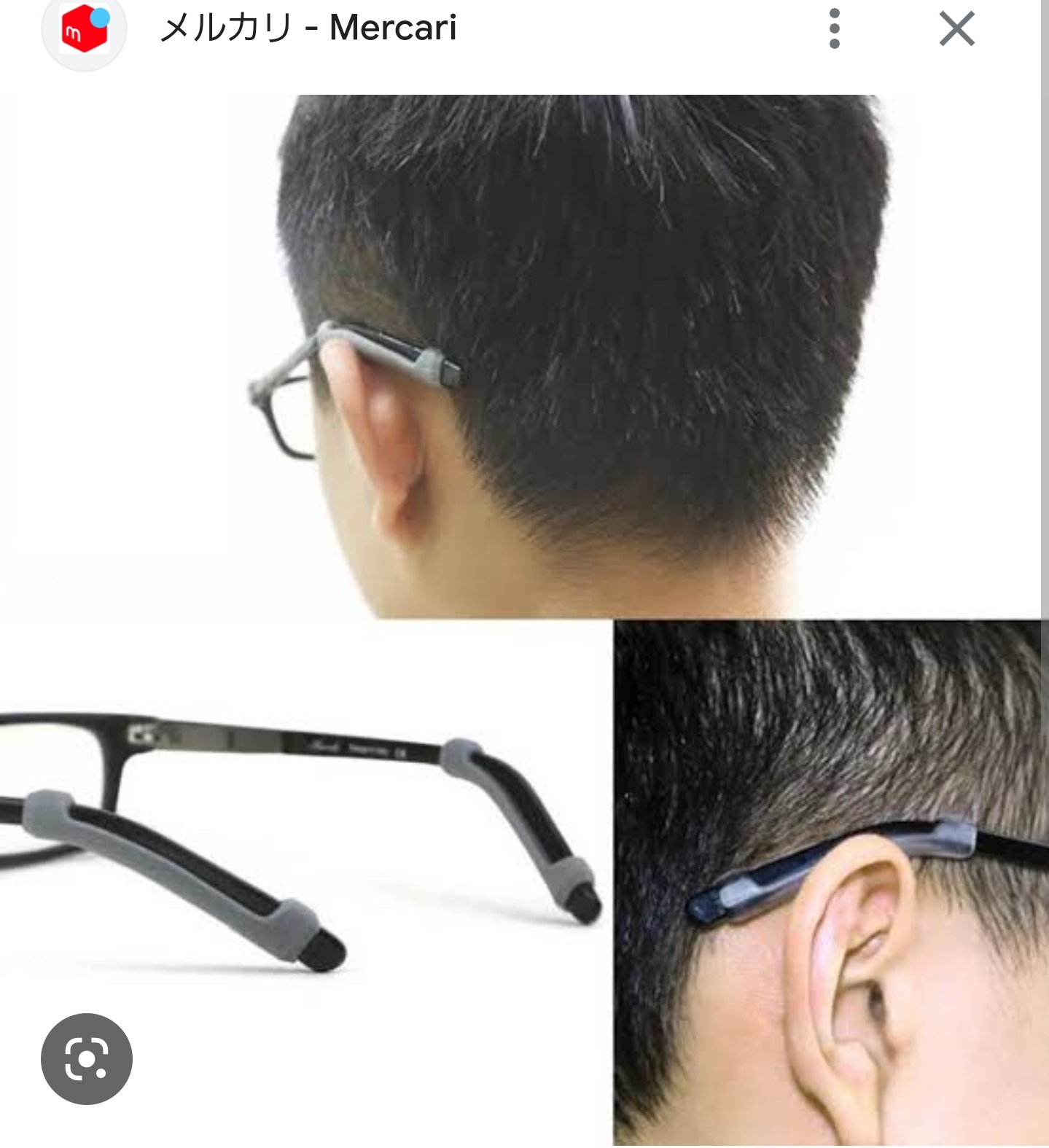Open the Mercari source link
Viewport: 1049px width, 1148px height.
pyautogui.click(x=308, y=29)
